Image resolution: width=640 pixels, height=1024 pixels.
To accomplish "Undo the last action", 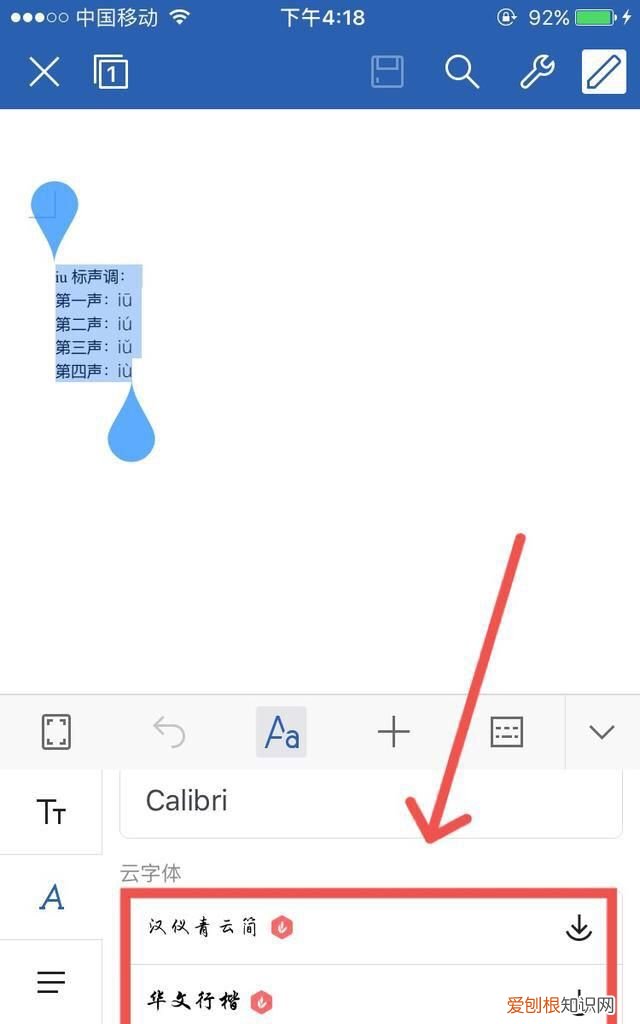I will click(169, 732).
